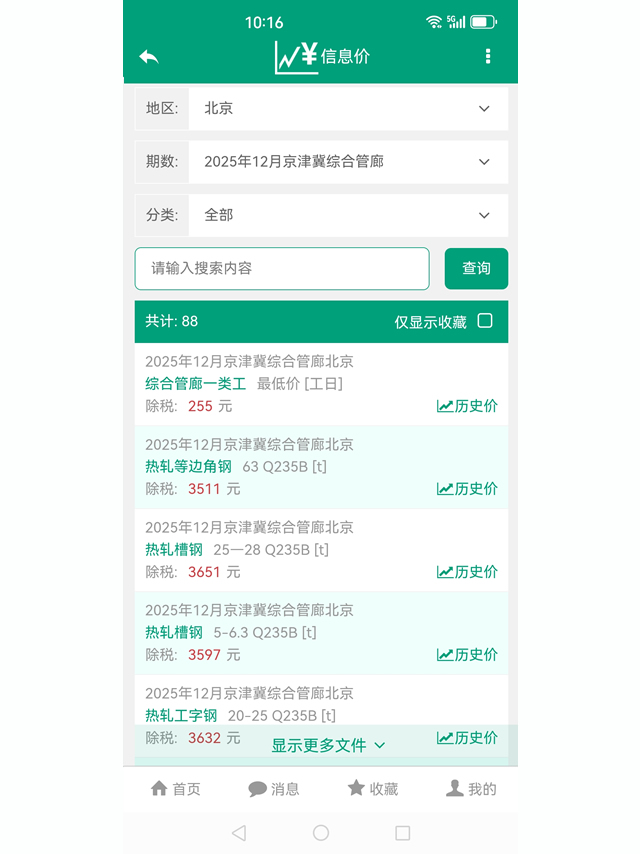Switch to the 消息 tab
This screenshot has height=854, width=640.
273,789
